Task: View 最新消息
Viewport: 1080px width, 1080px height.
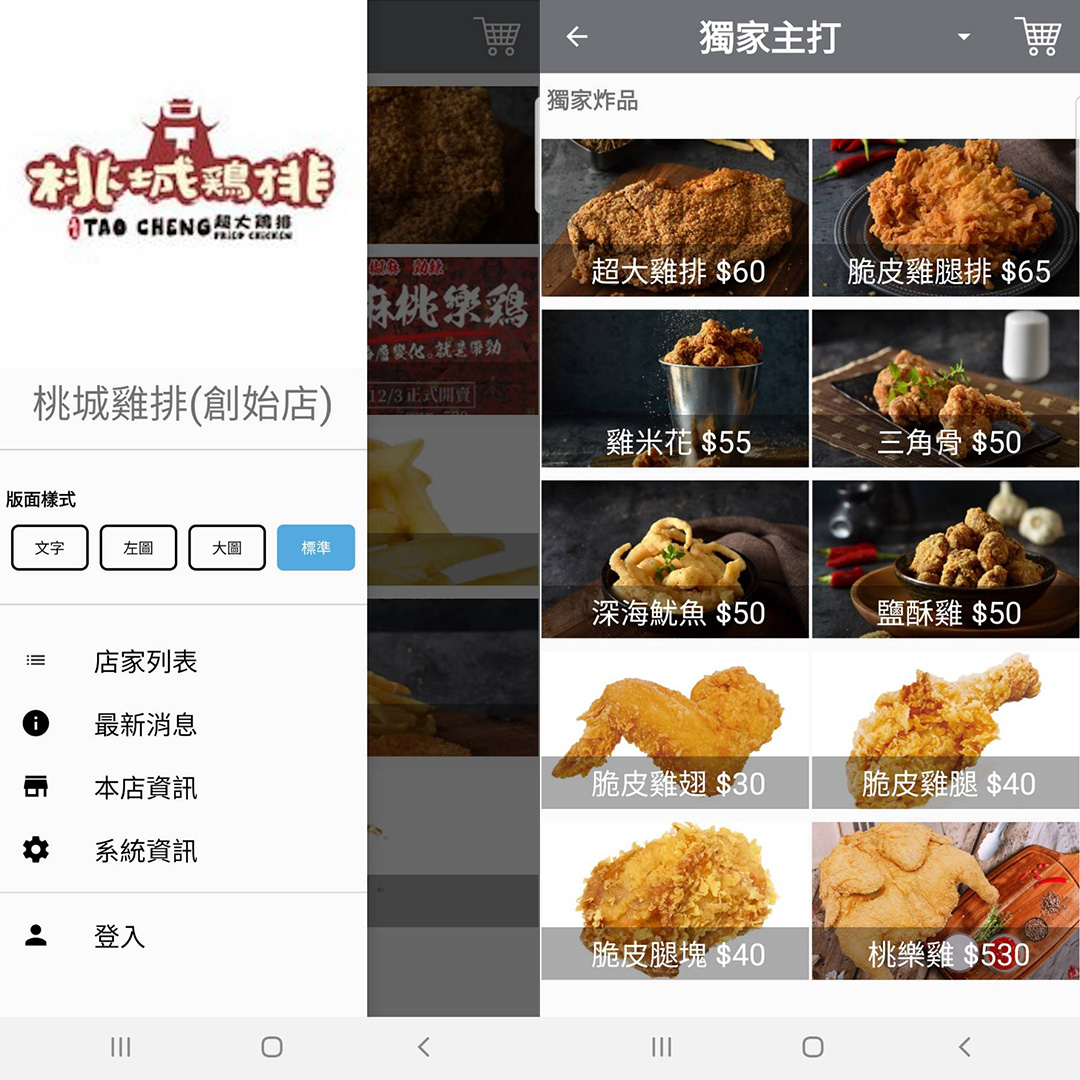Action: click(x=145, y=724)
